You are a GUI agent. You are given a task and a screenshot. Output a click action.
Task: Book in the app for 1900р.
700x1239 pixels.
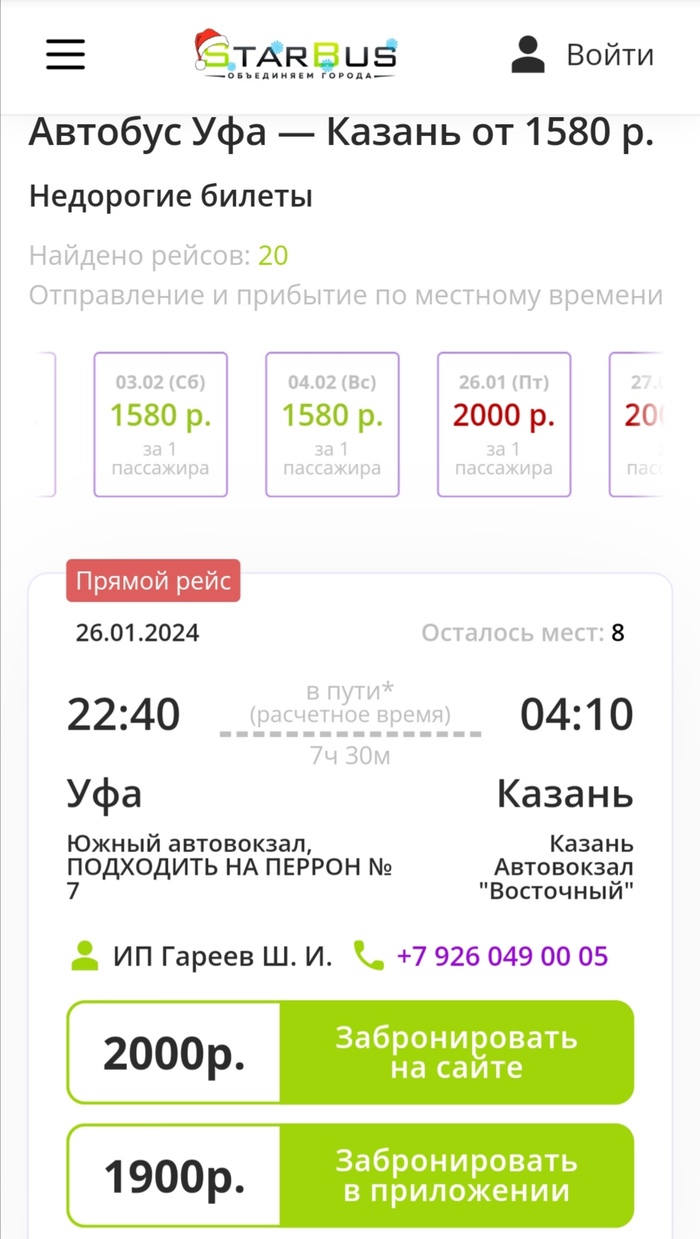click(x=456, y=1176)
